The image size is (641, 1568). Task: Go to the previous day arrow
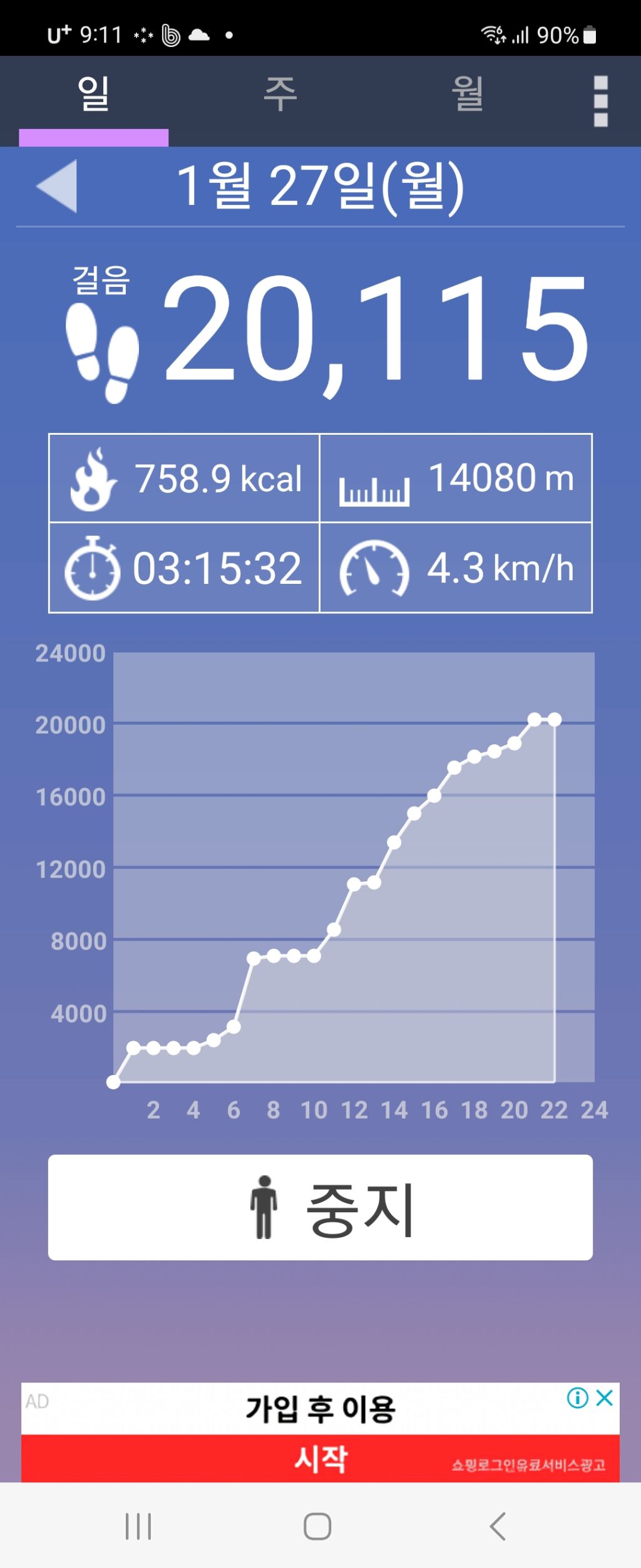[x=58, y=186]
